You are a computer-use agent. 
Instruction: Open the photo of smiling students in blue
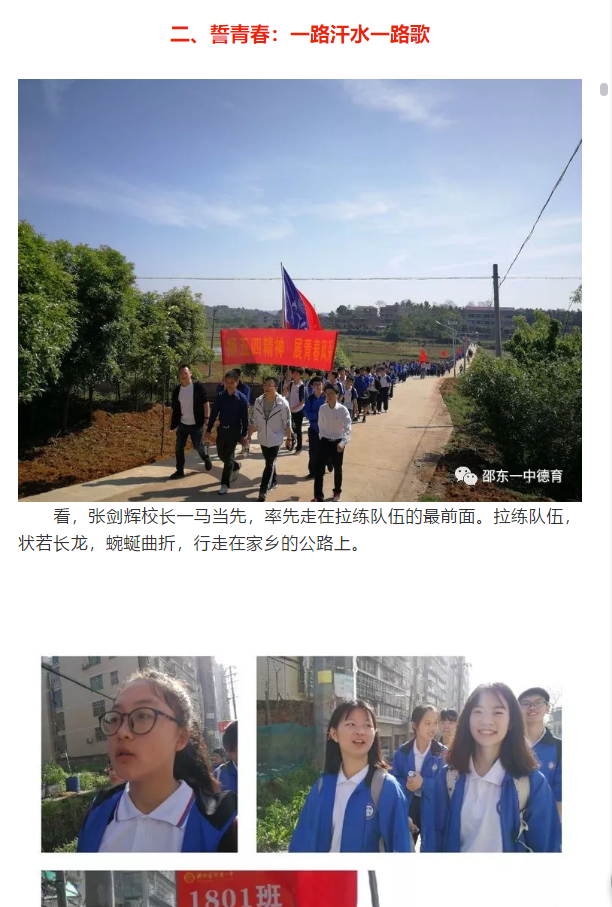[408, 754]
